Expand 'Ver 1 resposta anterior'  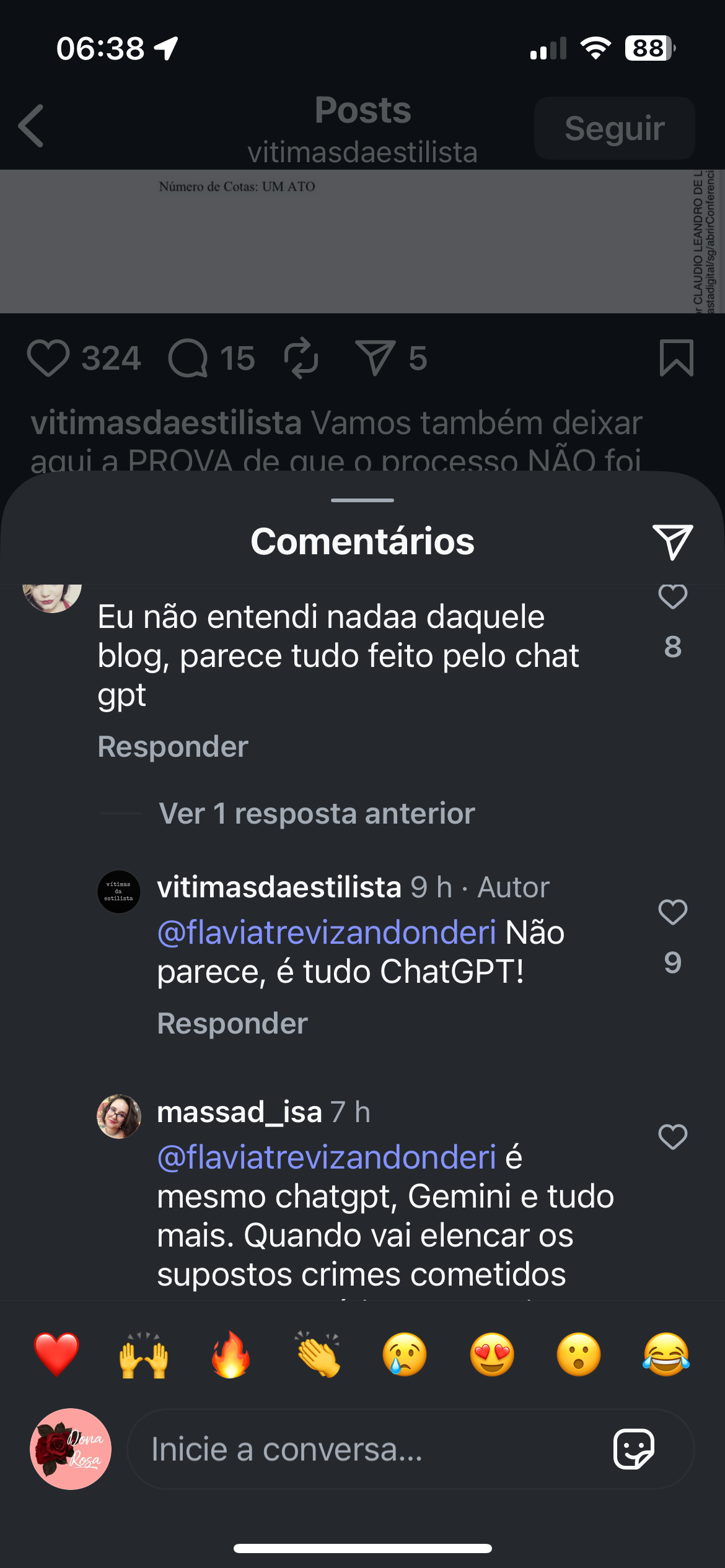(317, 814)
